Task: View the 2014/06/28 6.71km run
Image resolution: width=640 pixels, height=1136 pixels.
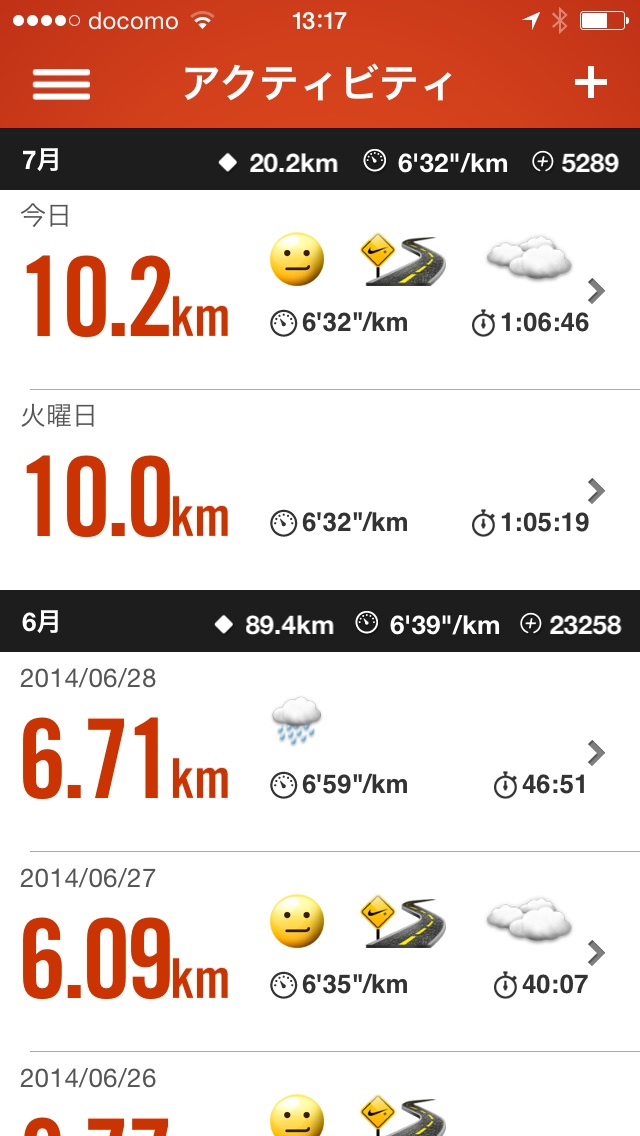Action: click(320, 752)
